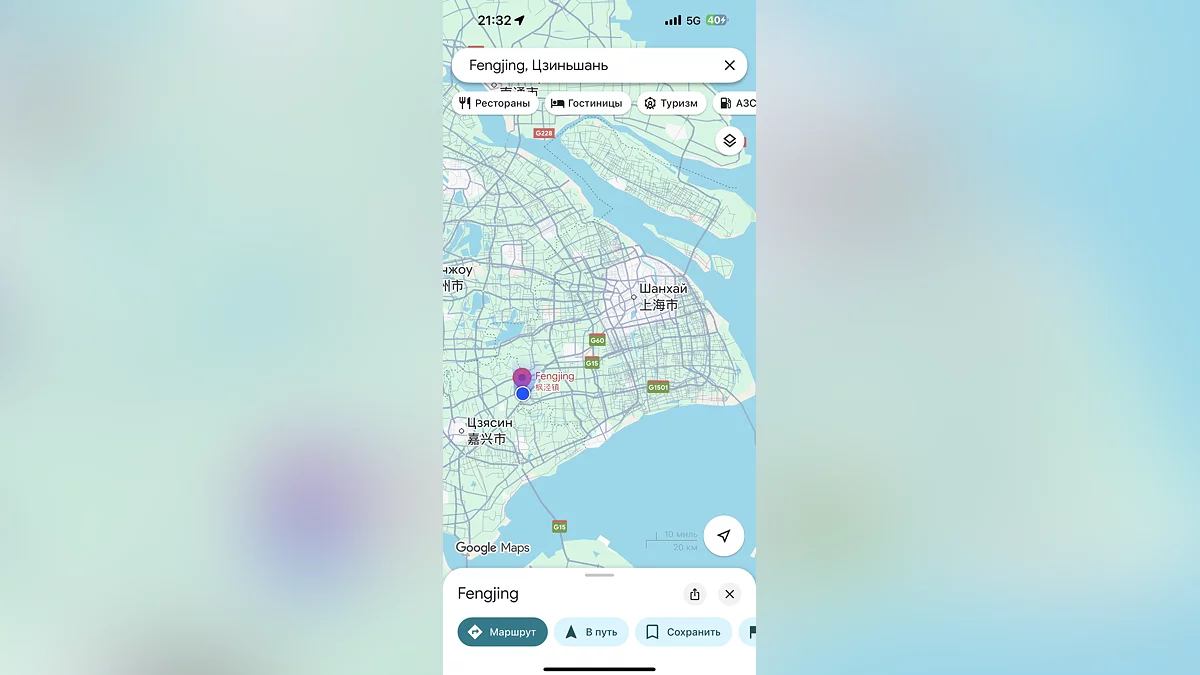Viewport: 1200px width, 675px height.
Task: Select the Рестораны chip
Action: [x=495, y=103]
